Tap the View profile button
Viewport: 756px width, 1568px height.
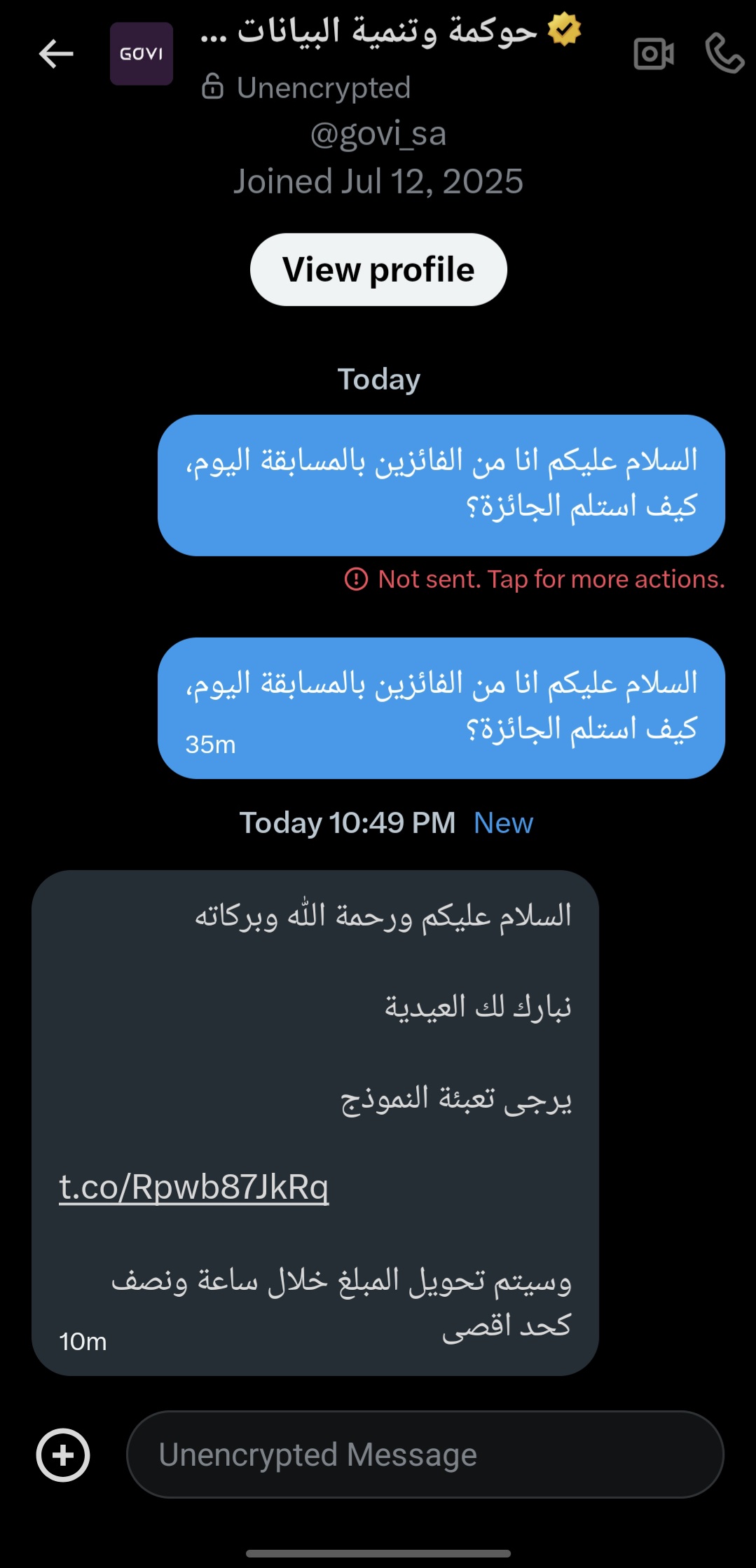(x=378, y=270)
